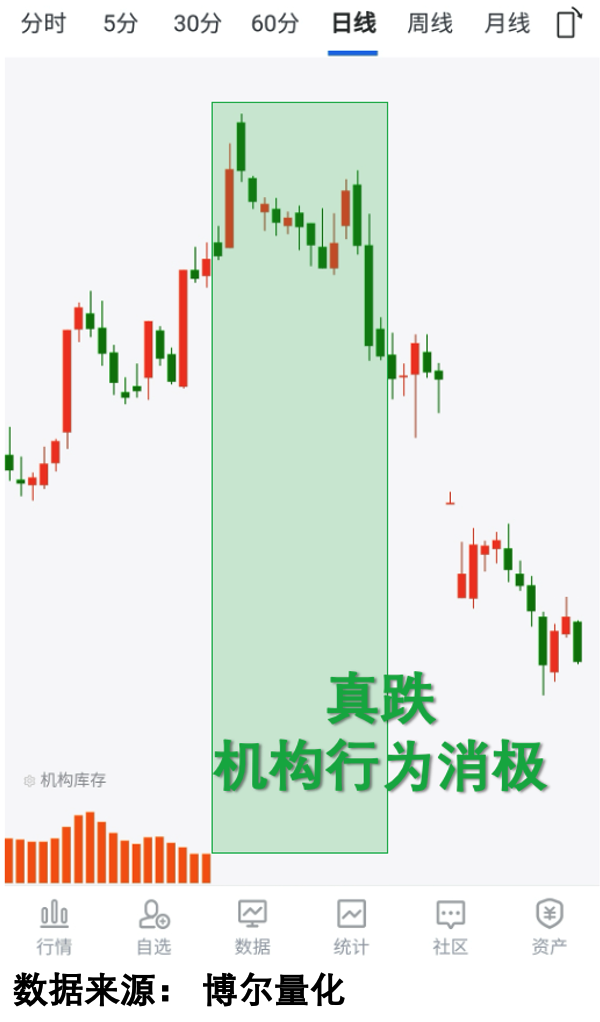Rotate chart to landscape view

pos(569,23)
